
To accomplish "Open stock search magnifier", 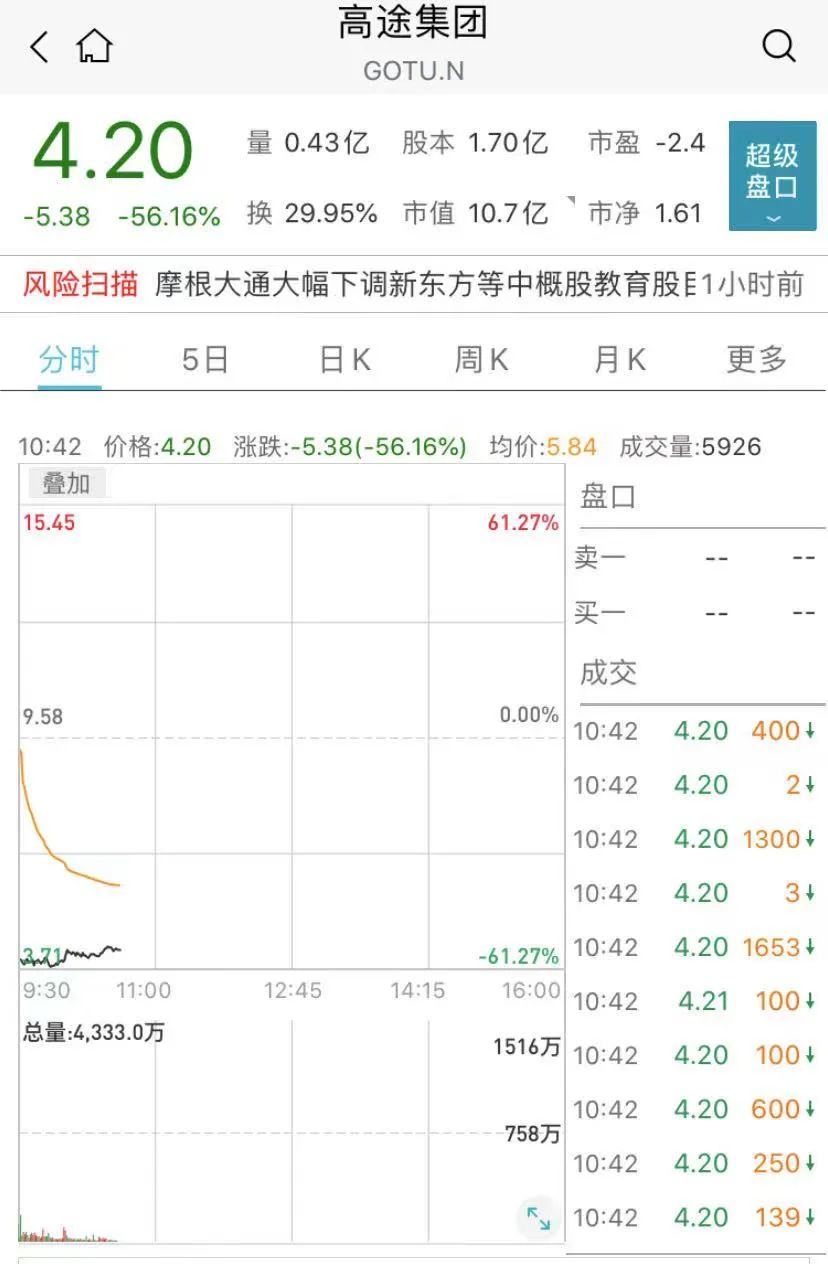I will coord(778,46).
